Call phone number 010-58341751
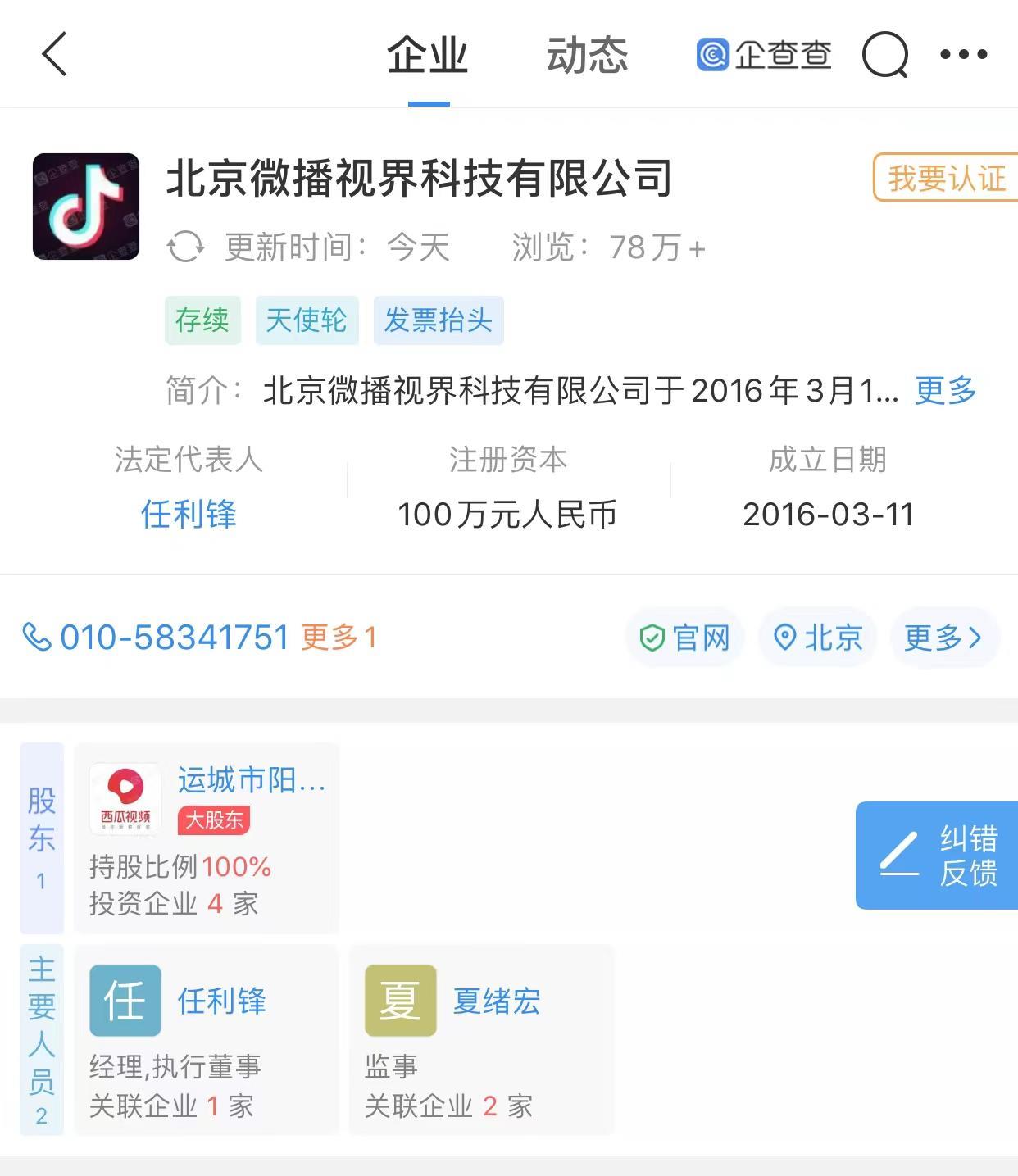This screenshot has width=1018, height=1176. (174, 638)
